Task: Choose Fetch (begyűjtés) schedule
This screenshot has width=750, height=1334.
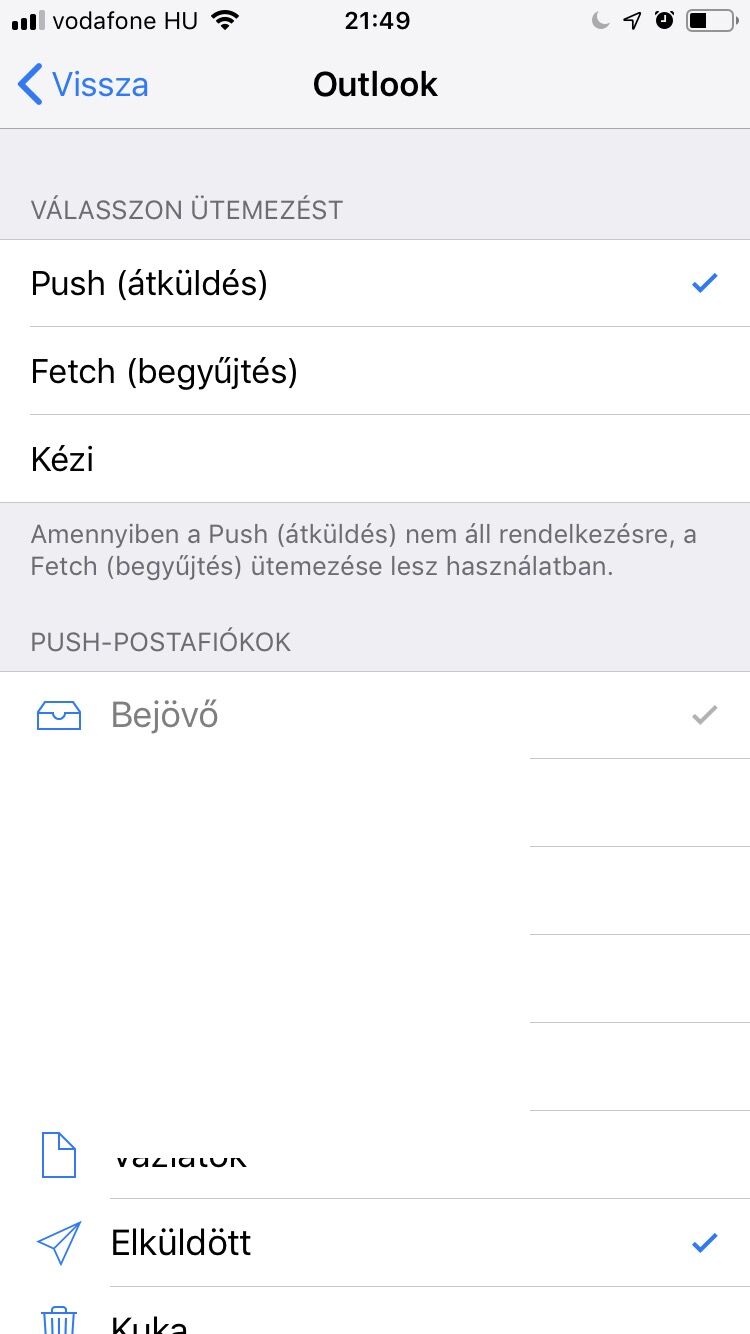Action: tap(375, 371)
